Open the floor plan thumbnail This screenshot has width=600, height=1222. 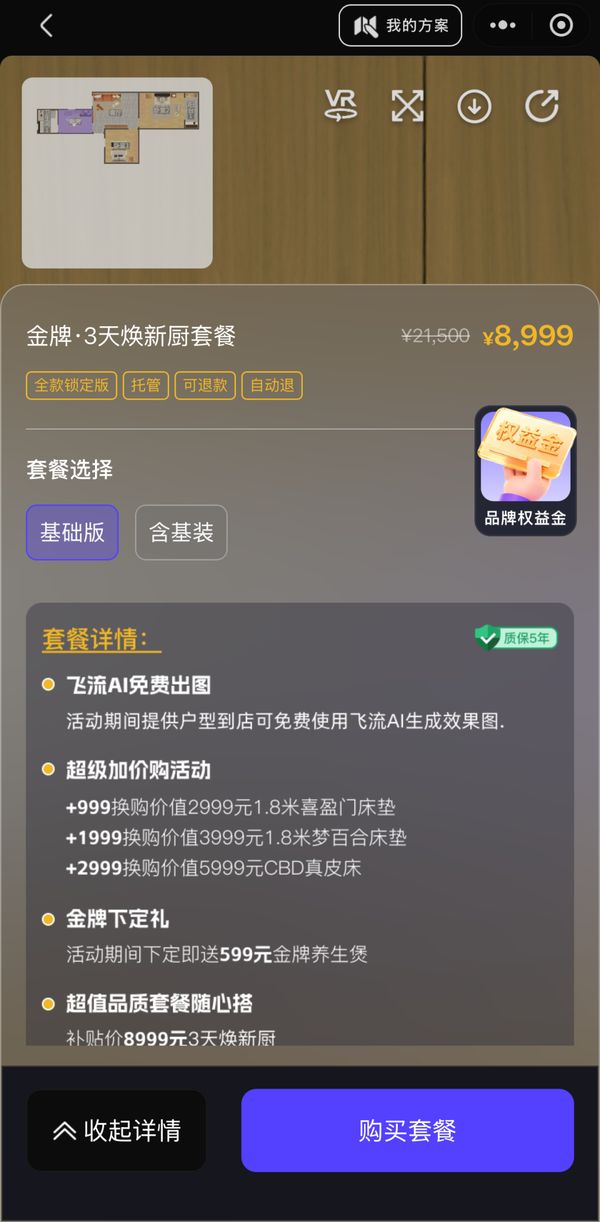click(117, 172)
